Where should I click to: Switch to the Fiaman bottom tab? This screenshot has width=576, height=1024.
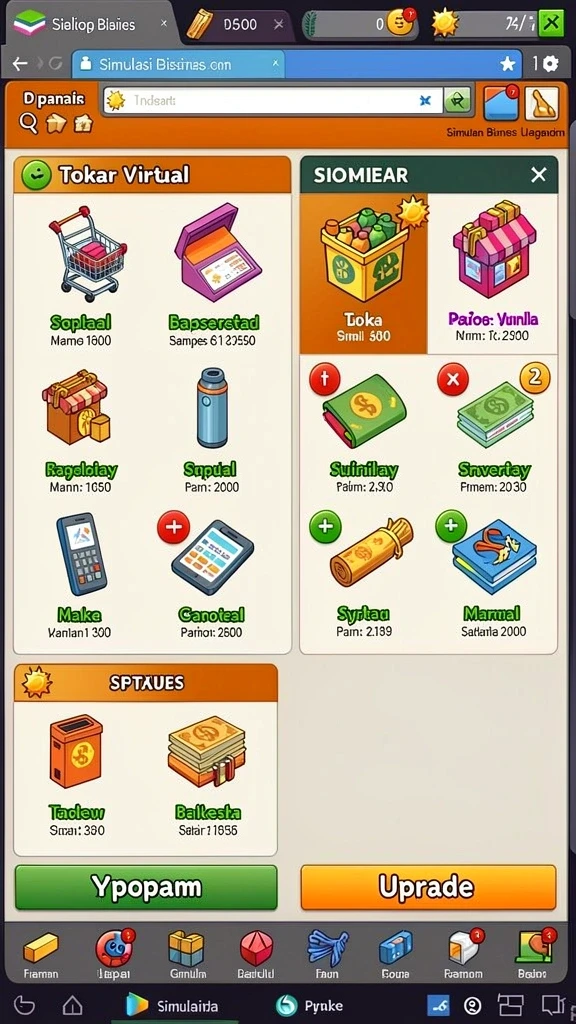pyautogui.click(x=40, y=955)
